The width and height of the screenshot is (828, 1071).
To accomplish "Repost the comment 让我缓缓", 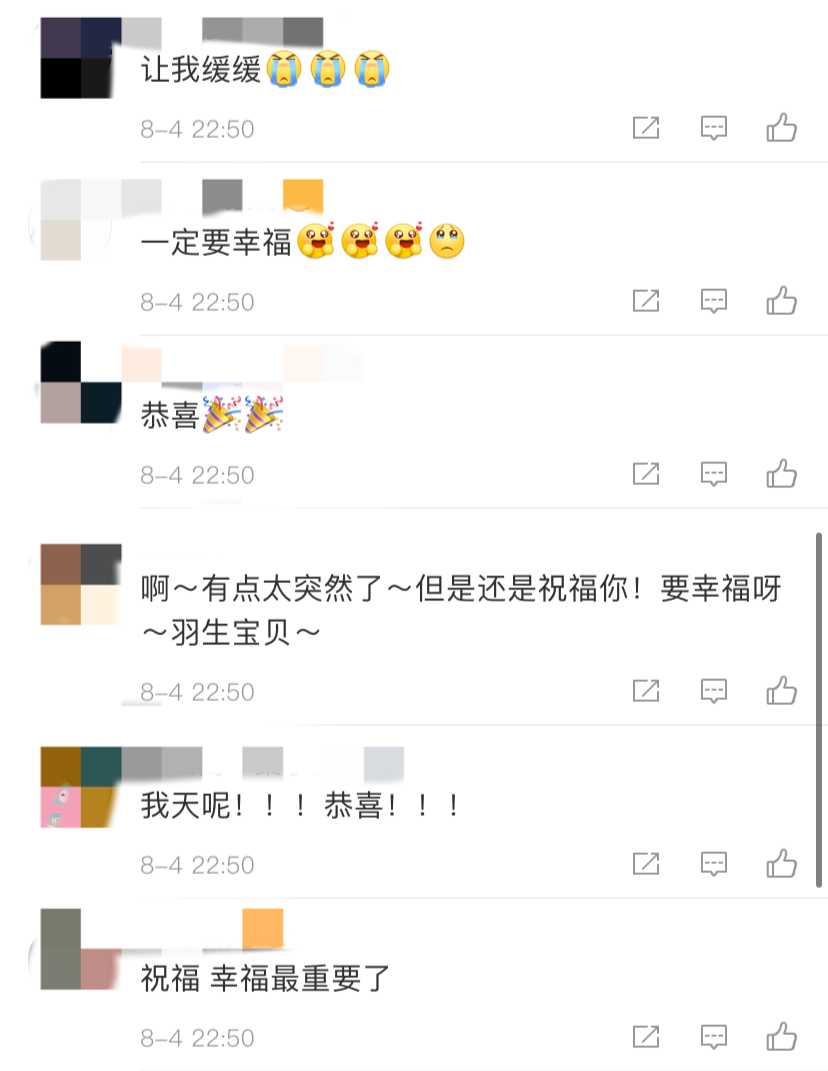I will click(x=646, y=128).
